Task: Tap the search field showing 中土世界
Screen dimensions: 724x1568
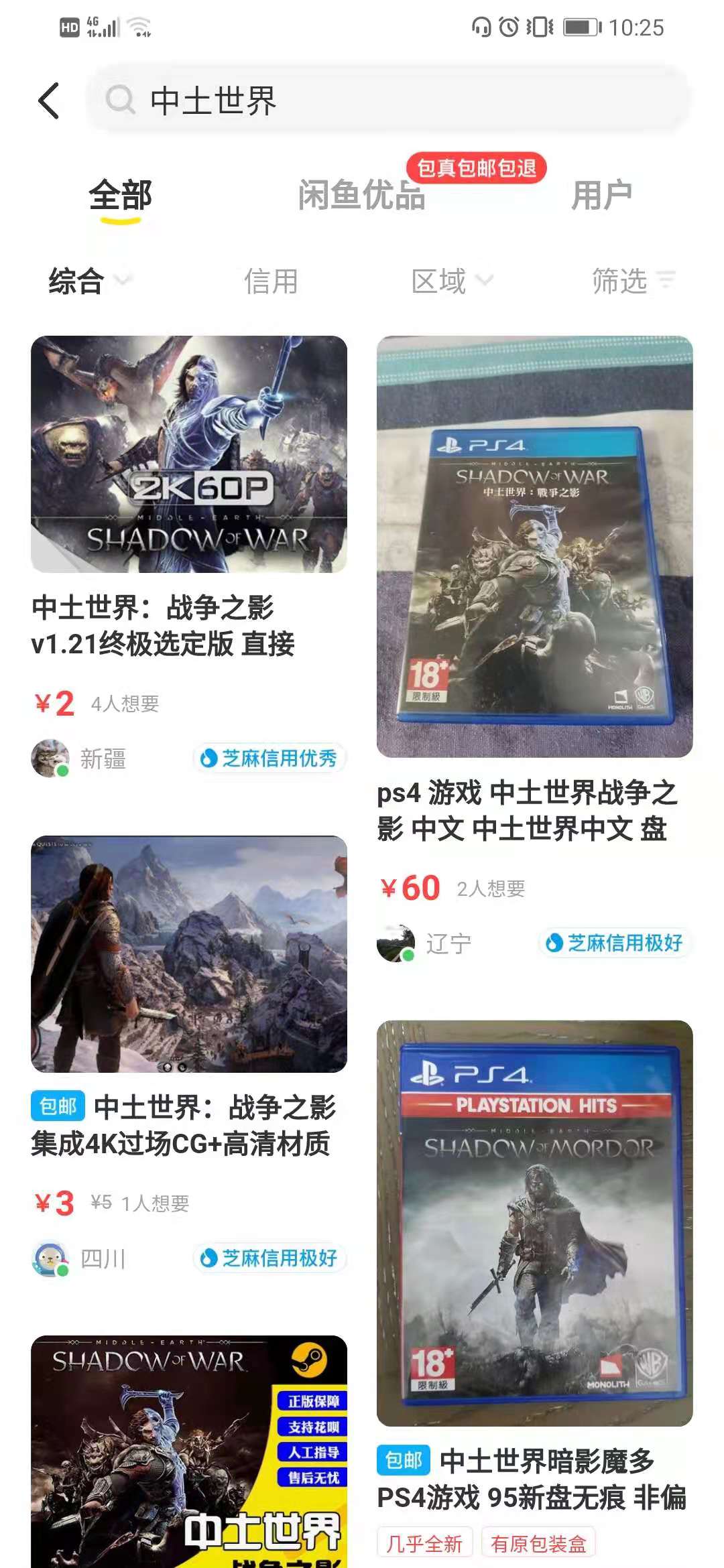Action: pyautogui.click(x=387, y=101)
